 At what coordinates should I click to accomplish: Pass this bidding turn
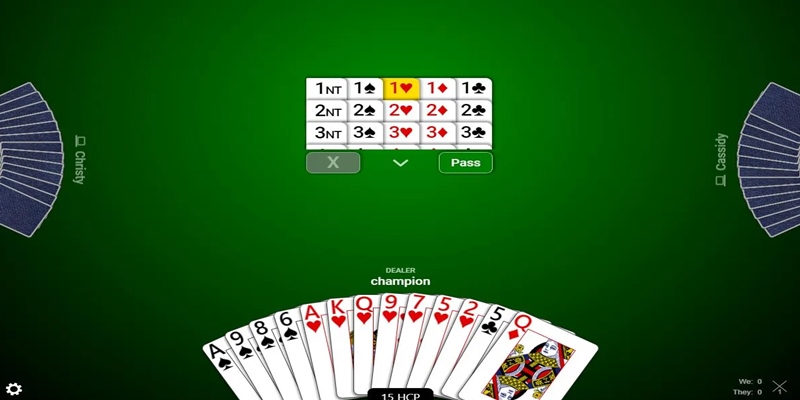click(x=466, y=162)
